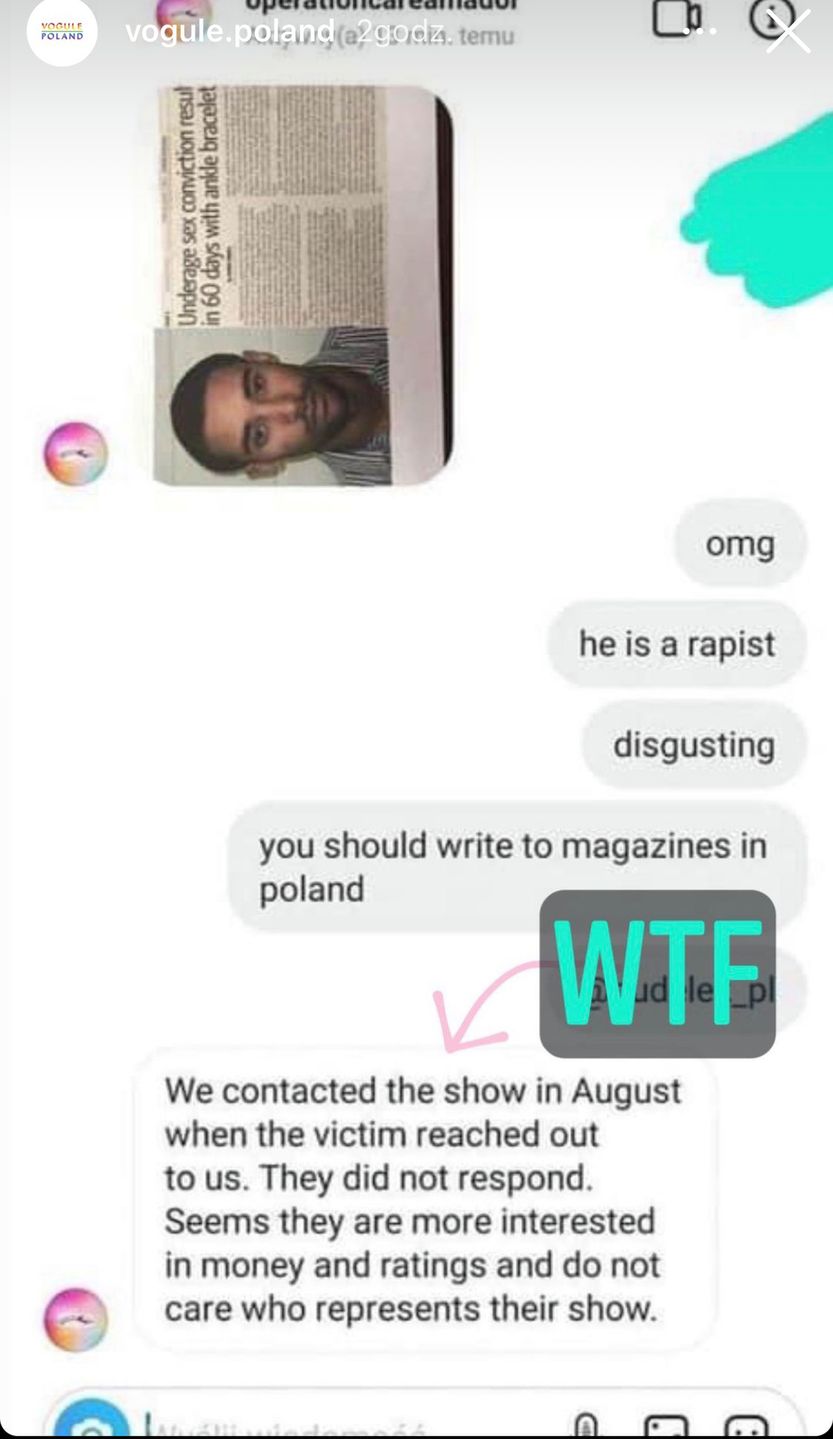Screen dimensions: 833x1439
Task: Close the story viewer
Action: point(788,31)
